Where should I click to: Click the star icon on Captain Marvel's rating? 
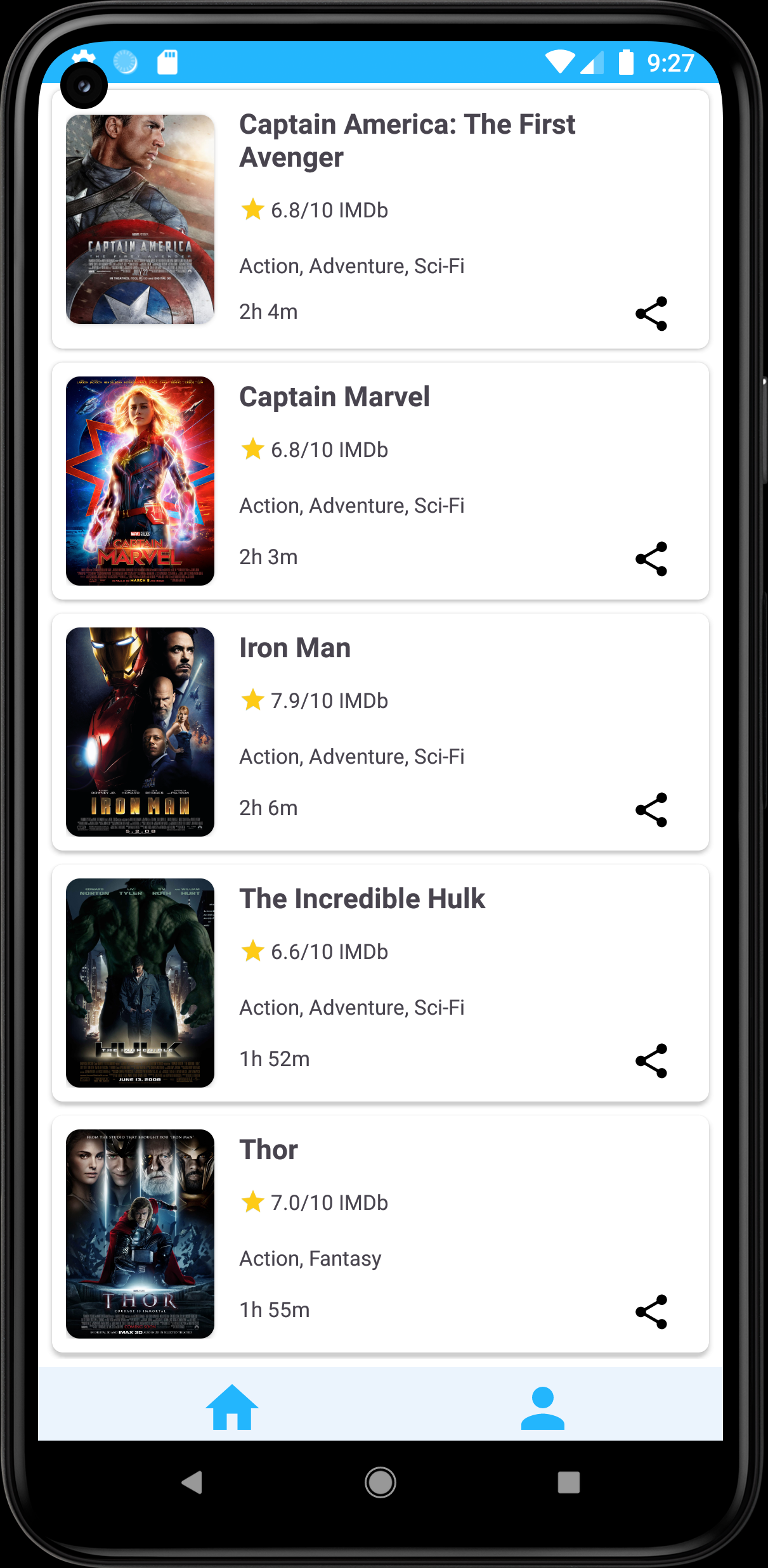click(x=252, y=449)
